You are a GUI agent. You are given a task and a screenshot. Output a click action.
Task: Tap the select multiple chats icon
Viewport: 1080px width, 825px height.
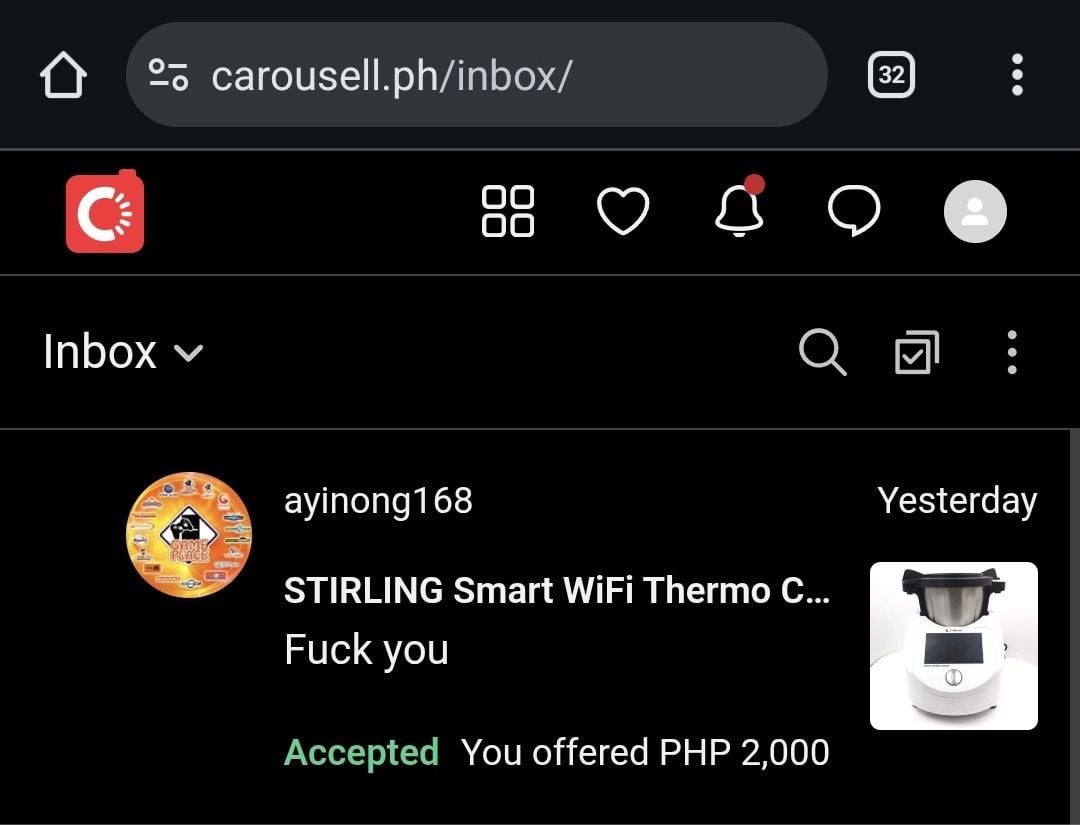[916, 352]
